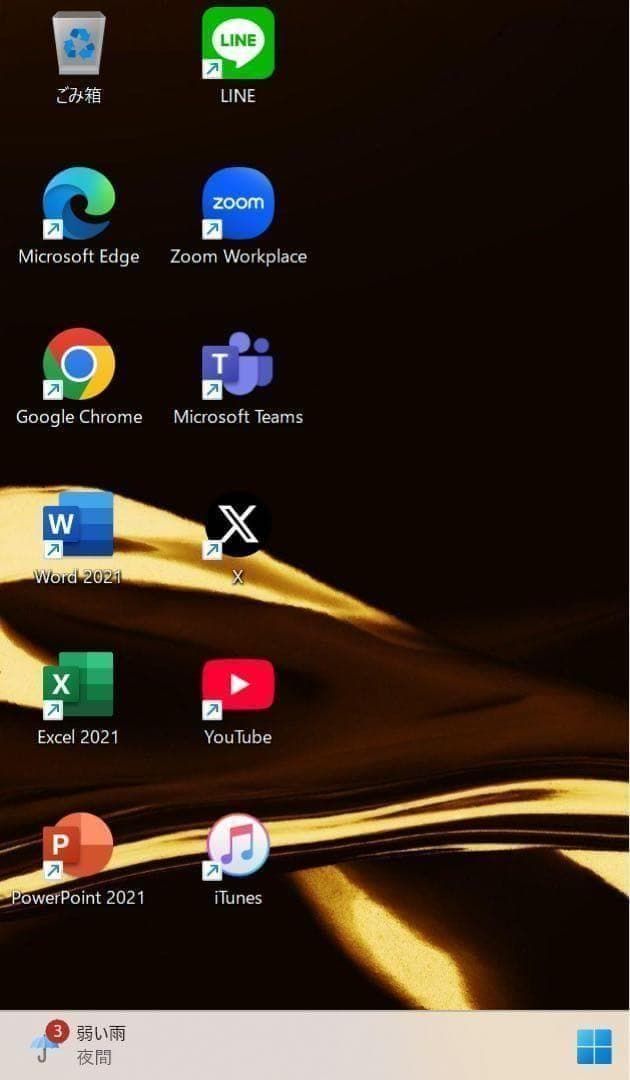Open the YouTube shortcut
The height and width of the screenshot is (1080, 630).
click(238, 685)
